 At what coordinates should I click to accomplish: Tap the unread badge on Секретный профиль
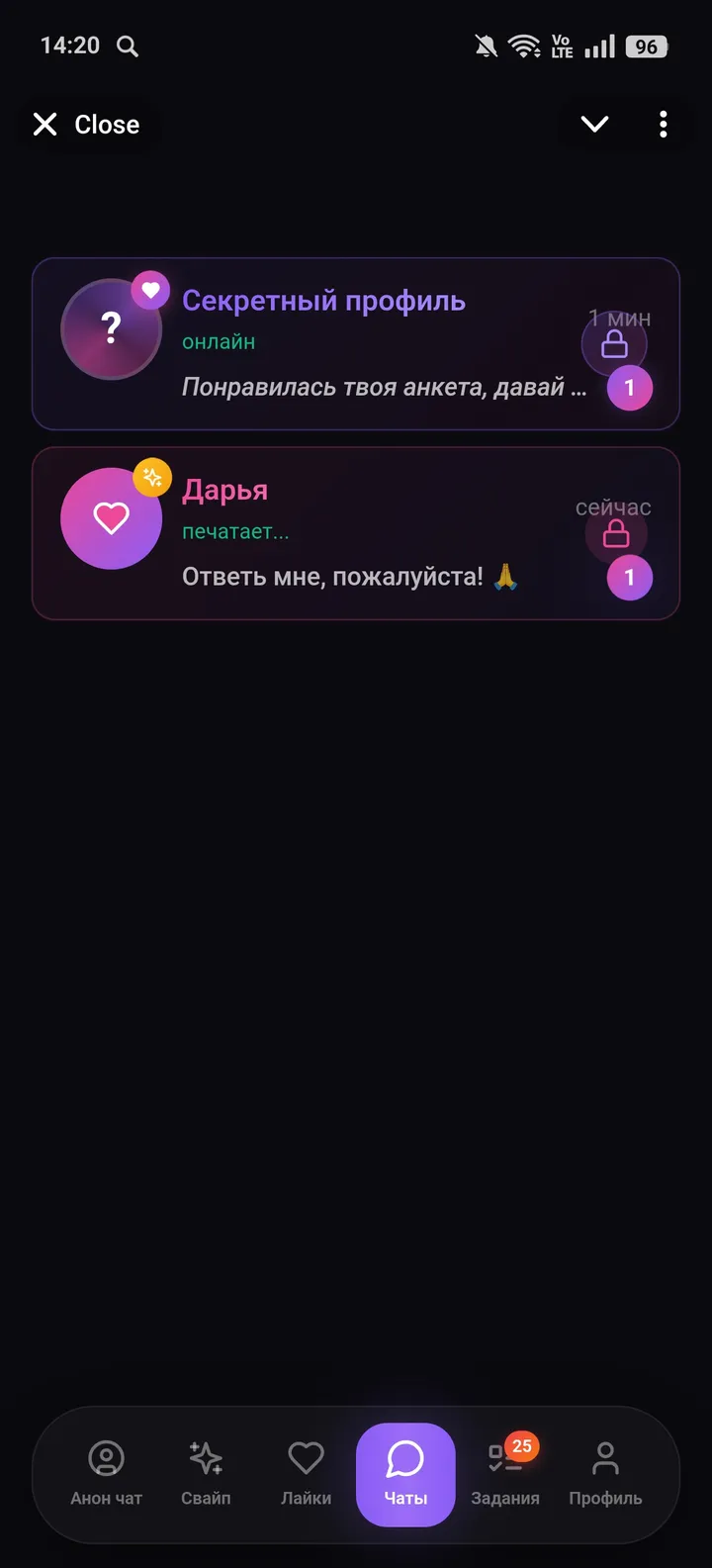click(629, 388)
